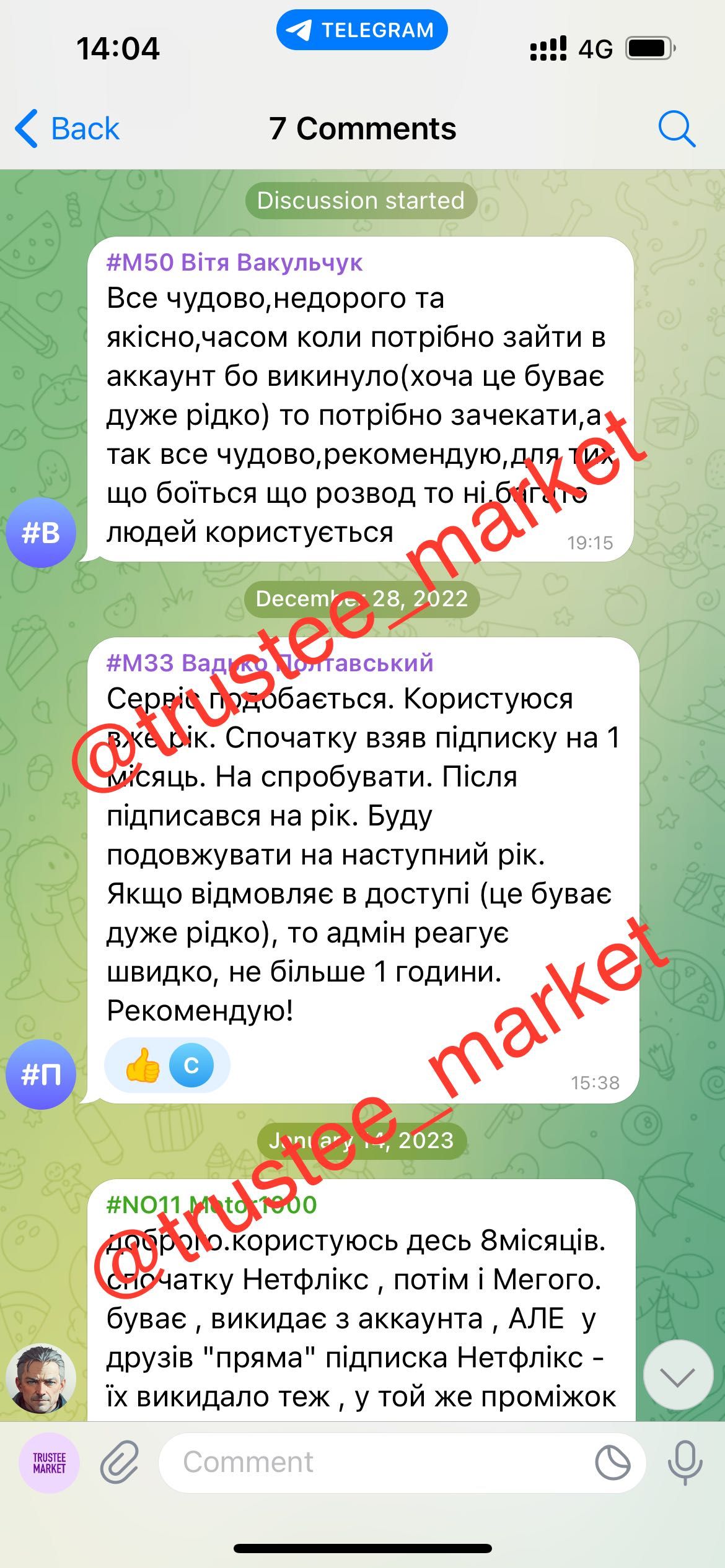Open the Trustee Market send-as avatar
The height and width of the screenshot is (1568, 725).
[x=49, y=1463]
